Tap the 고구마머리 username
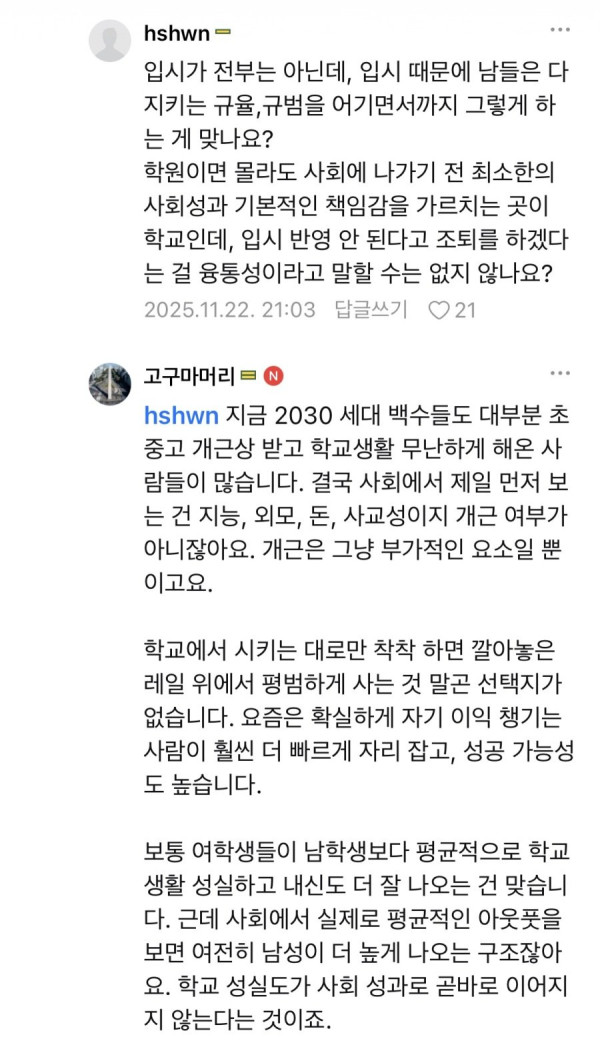Image resolution: width=600 pixels, height=1053 pixels. [x=189, y=377]
